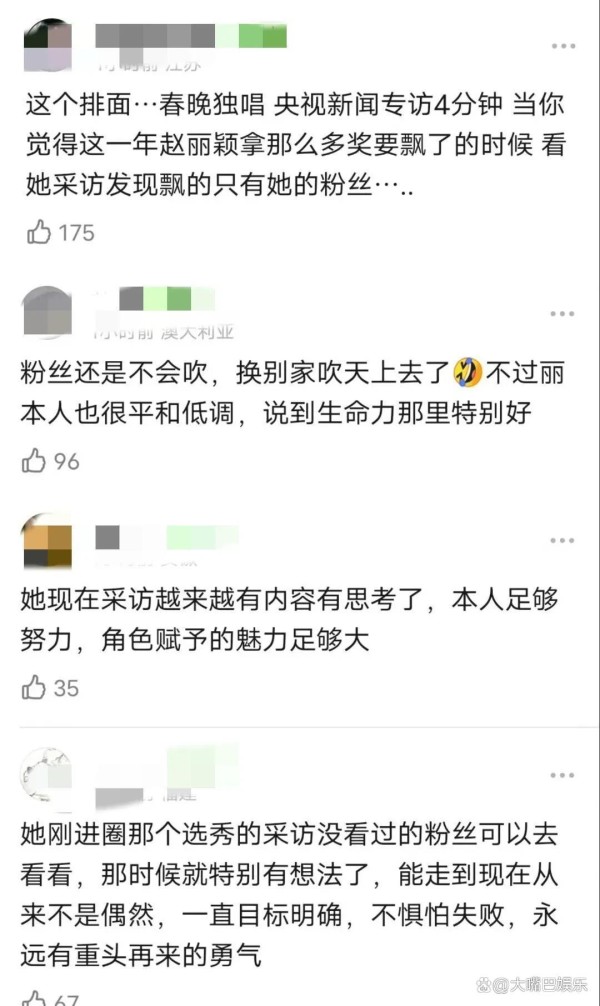Like the comment with 35 likes
The width and height of the screenshot is (600, 1006).
point(33,687)
